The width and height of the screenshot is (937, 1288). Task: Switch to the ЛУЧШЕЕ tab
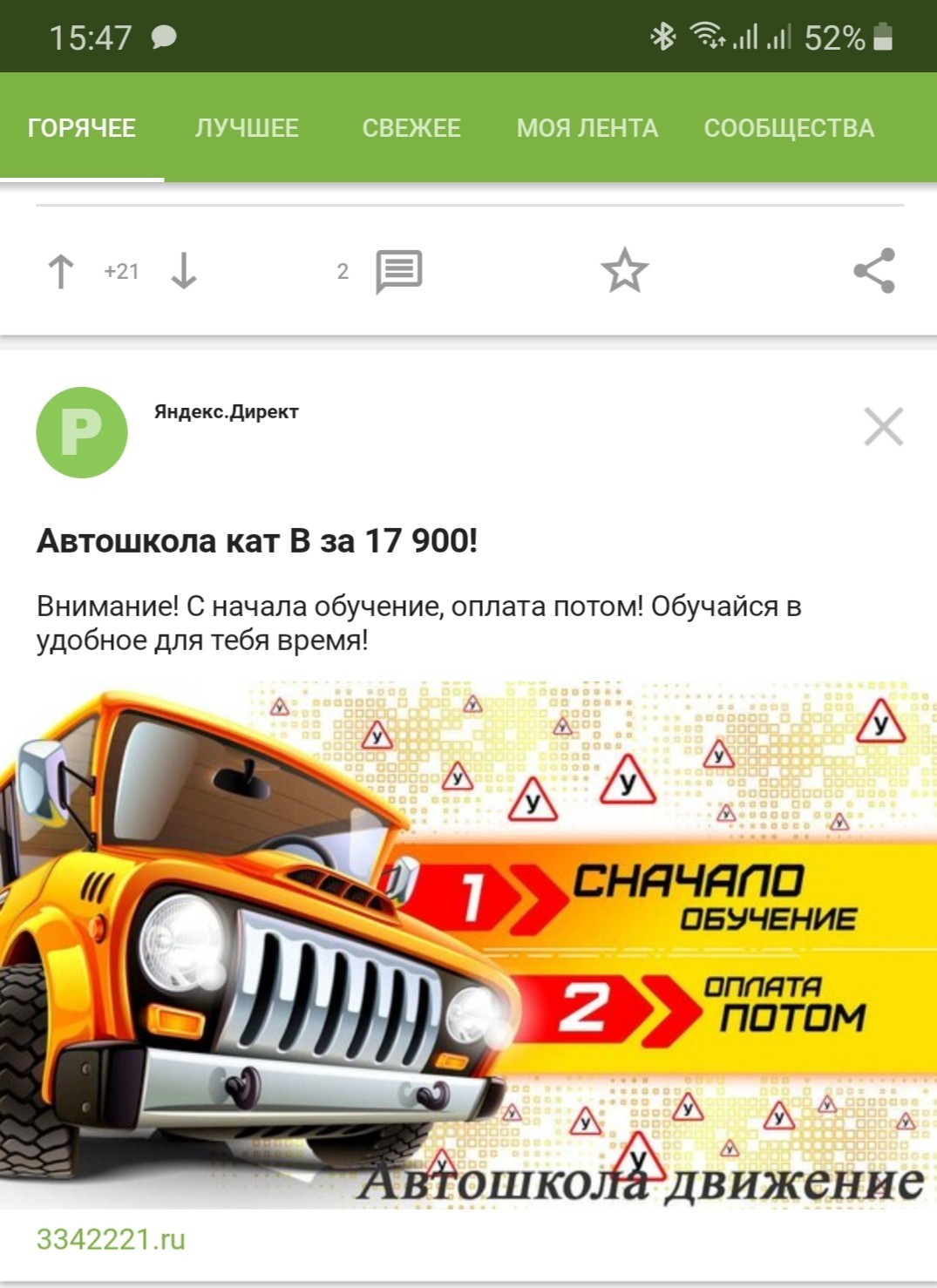coord(247,128)
